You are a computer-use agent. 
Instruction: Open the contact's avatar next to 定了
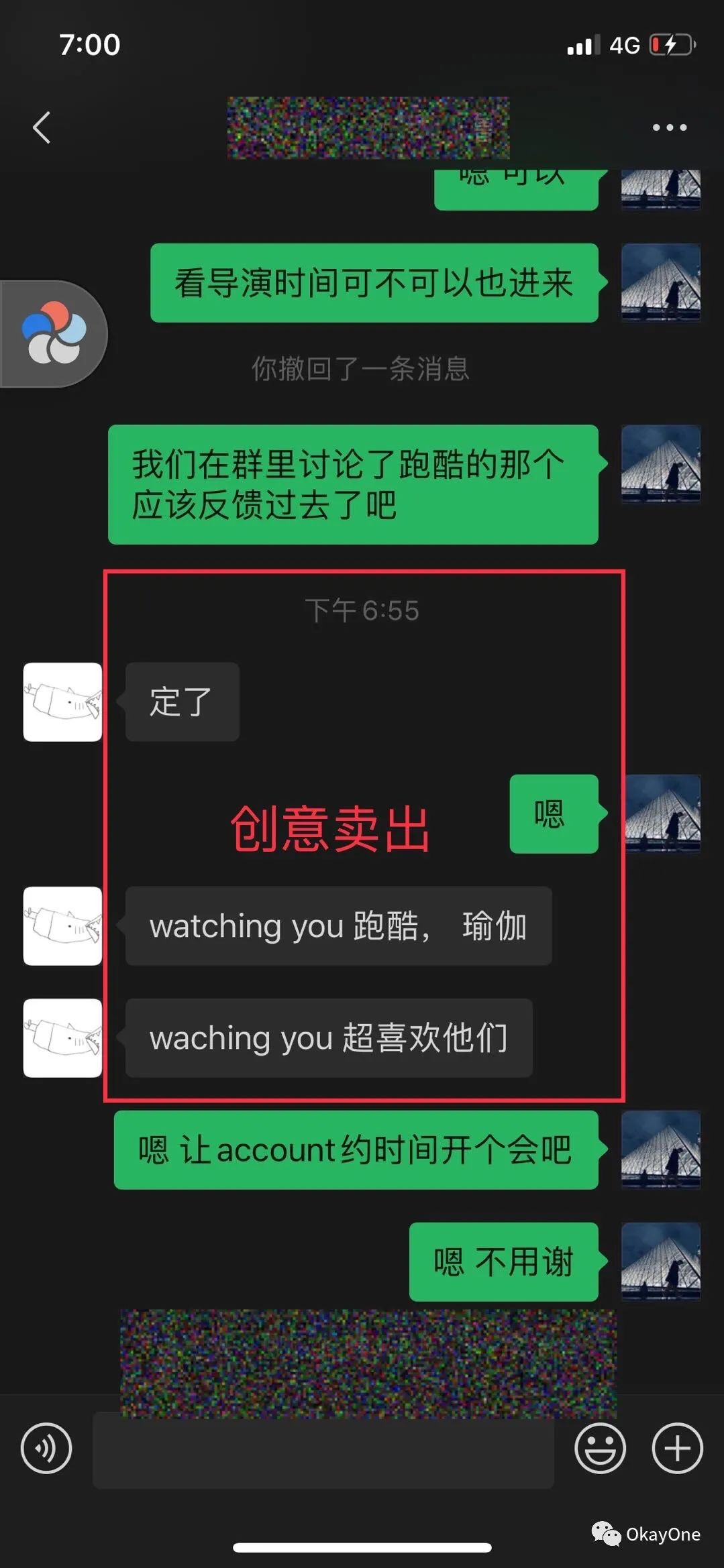(x=62, y=702)
